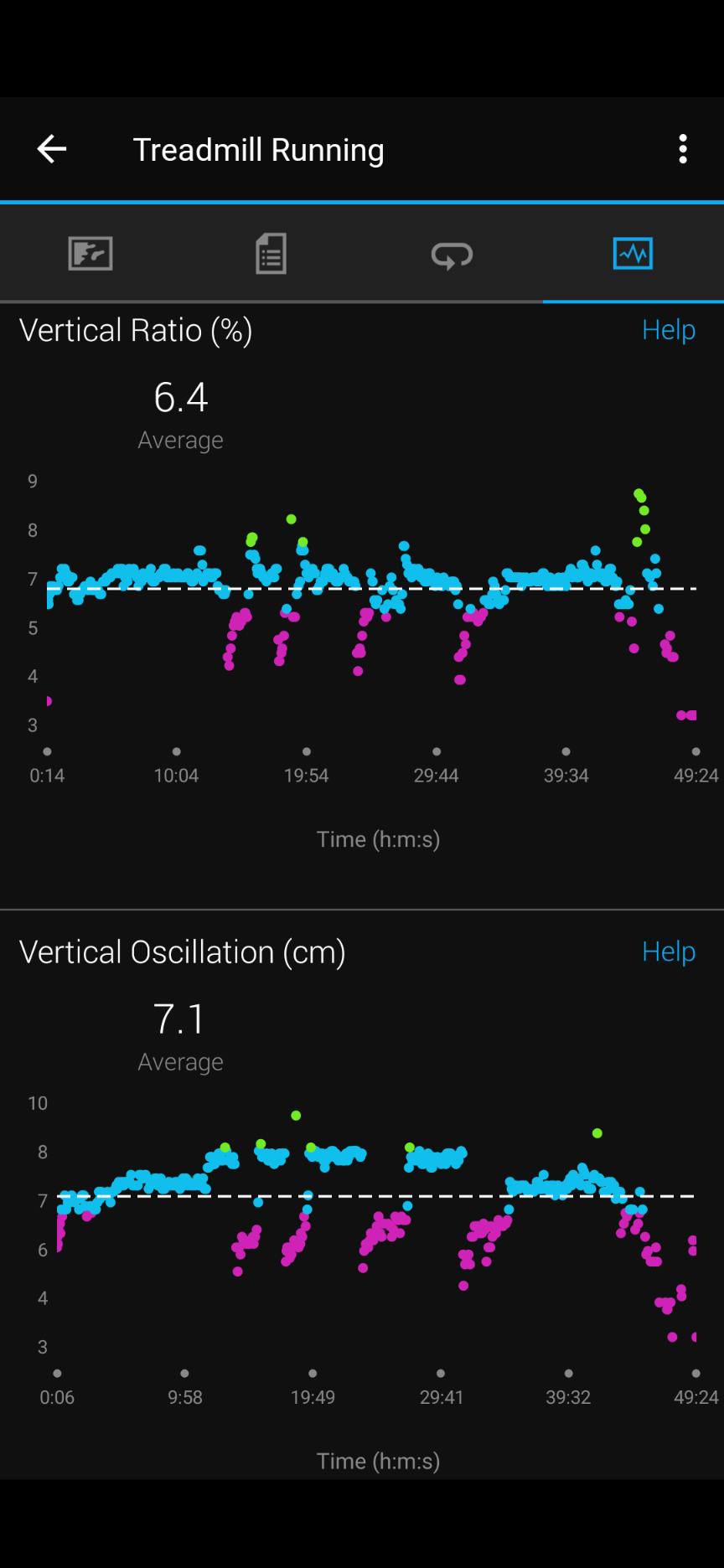The height and width of the screenshot is (1568, 724).
Task: Open the overflow menu
Action: [683, 149]
